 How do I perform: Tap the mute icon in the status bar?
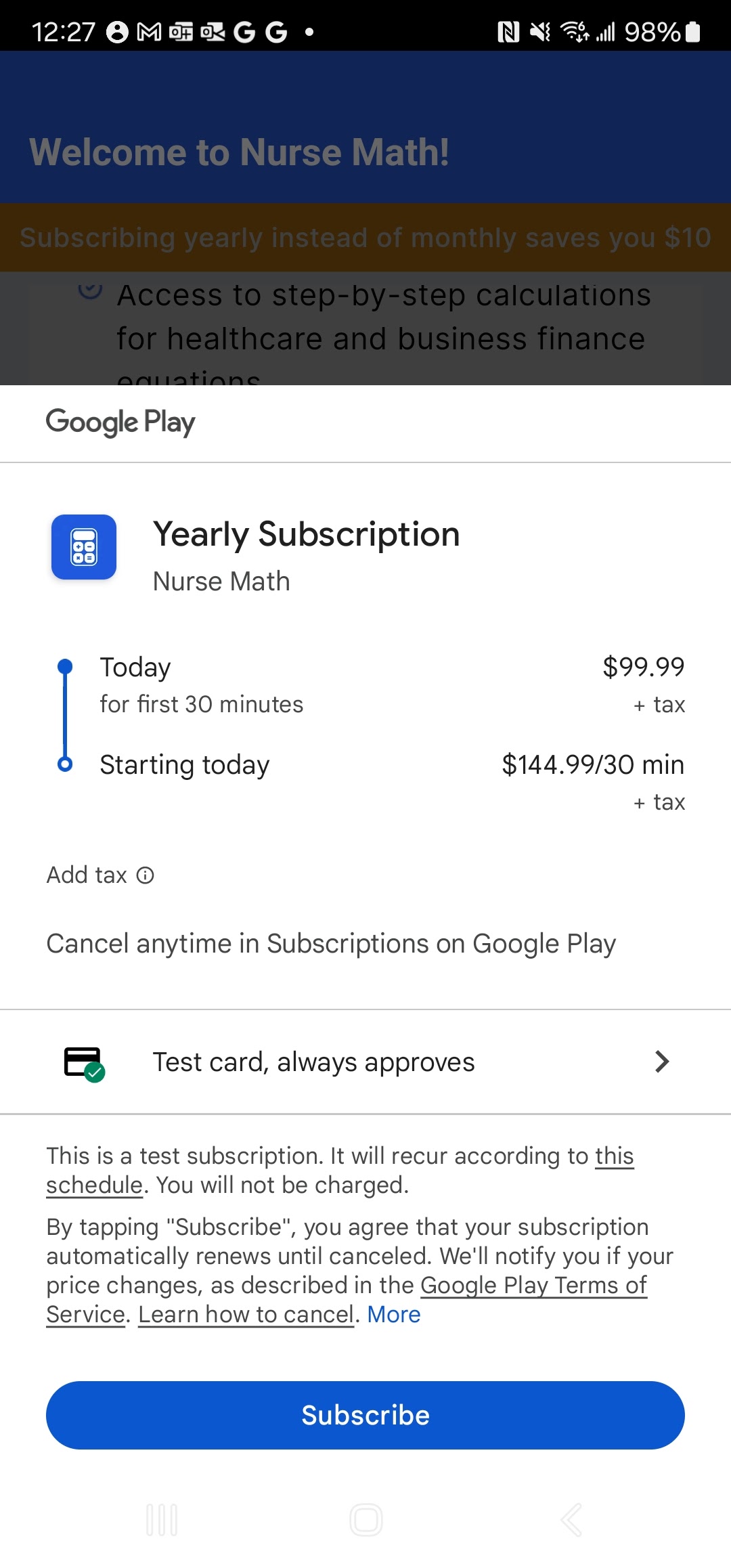(541, 30)
